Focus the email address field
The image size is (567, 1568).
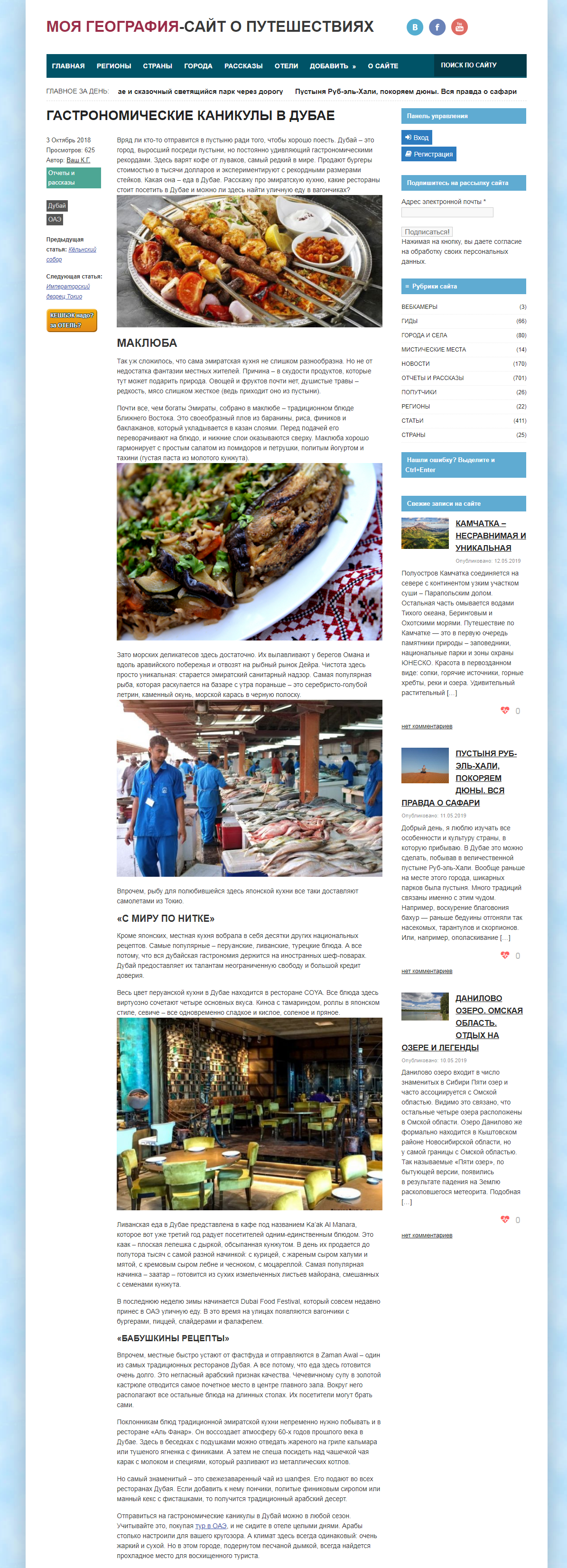(447, 213)
